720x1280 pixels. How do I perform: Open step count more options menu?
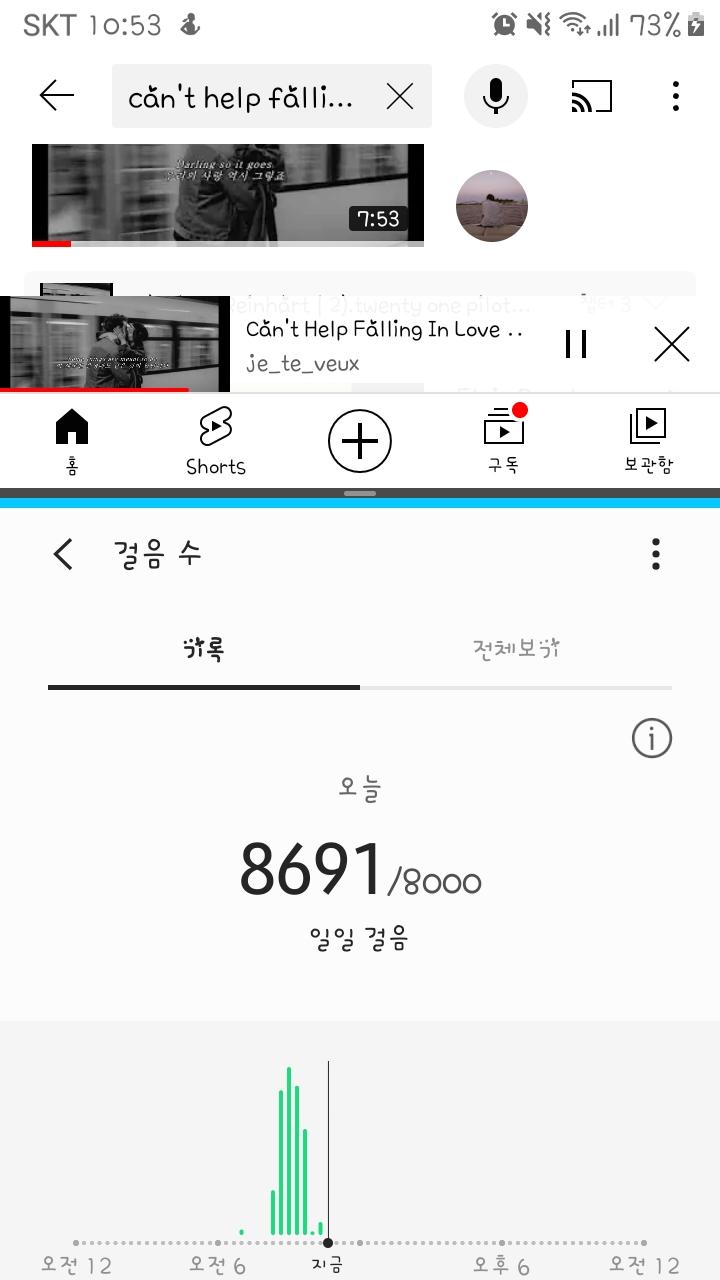[655, 554]
